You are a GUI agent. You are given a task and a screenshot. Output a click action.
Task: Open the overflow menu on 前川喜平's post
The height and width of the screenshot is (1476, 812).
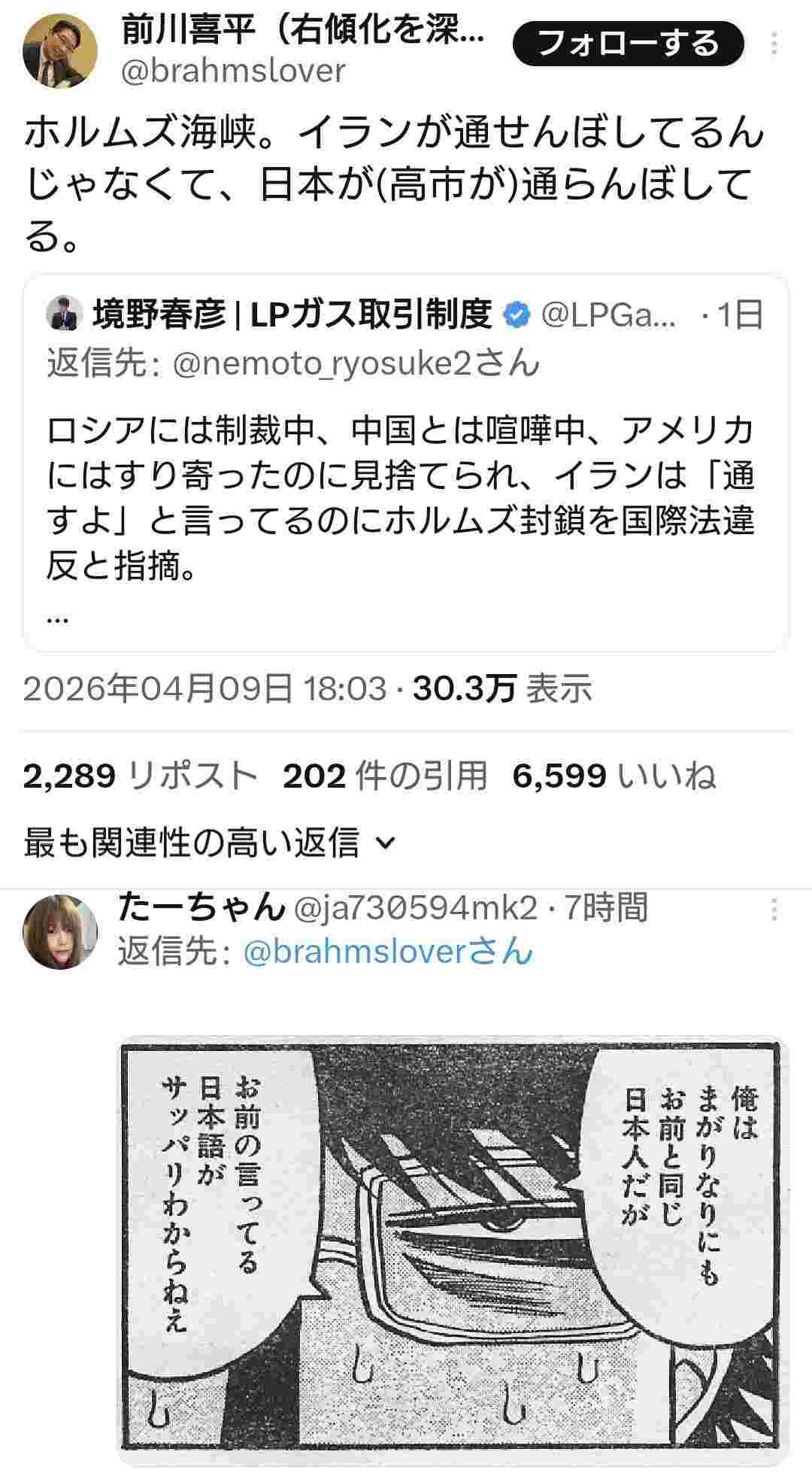pyautogui.click(x=775, y=44)
